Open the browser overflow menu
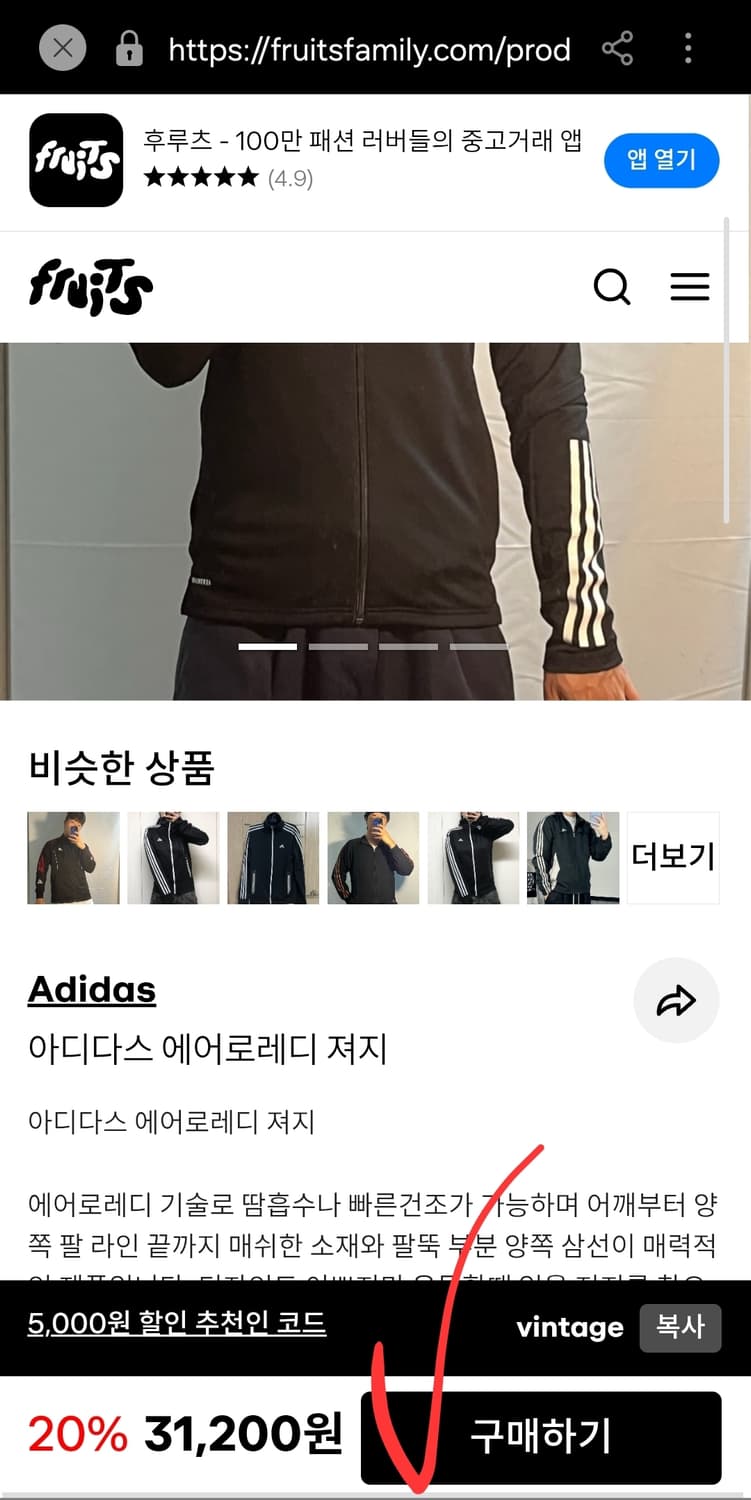The width and height of the screenshot is (751, 1500). [689, 47]
